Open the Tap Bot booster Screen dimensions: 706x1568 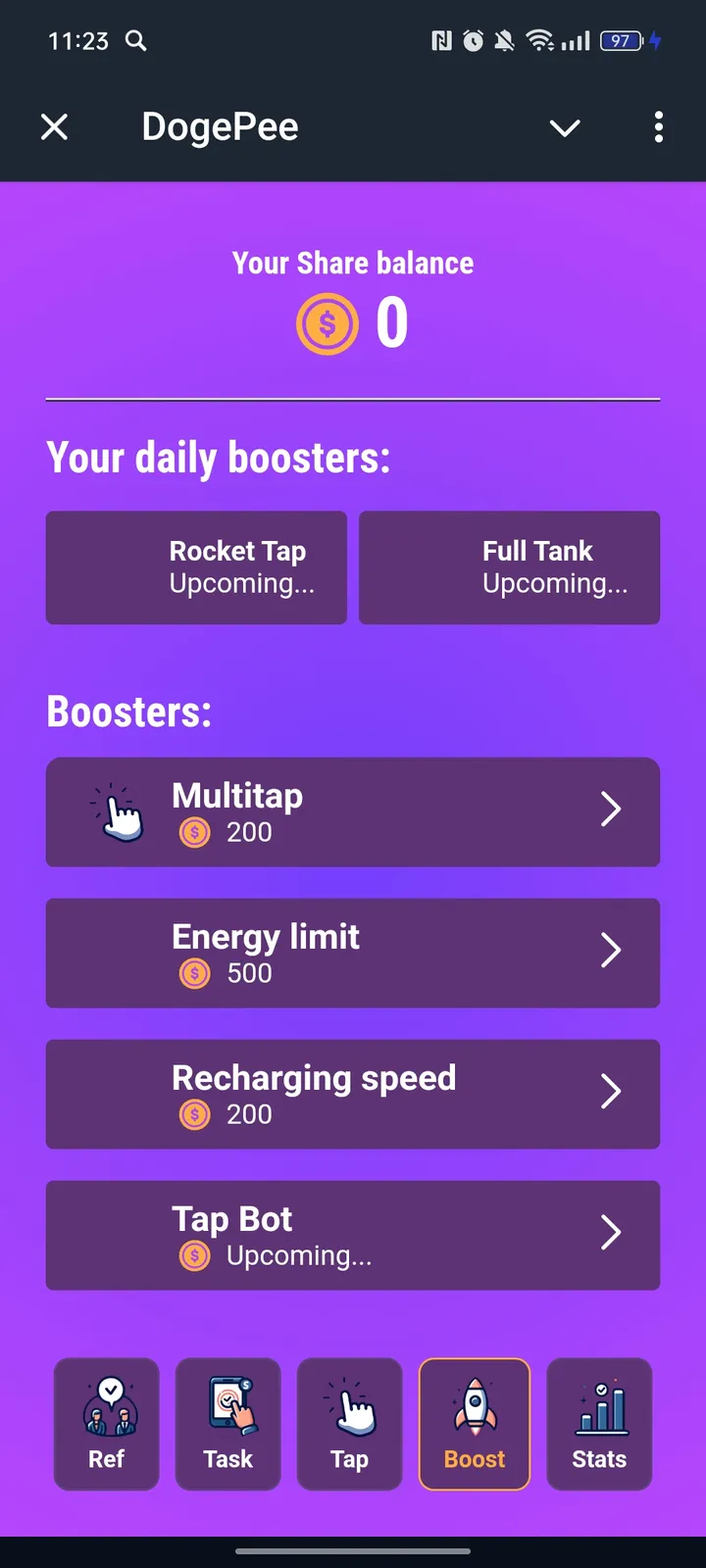[353, 1234]
